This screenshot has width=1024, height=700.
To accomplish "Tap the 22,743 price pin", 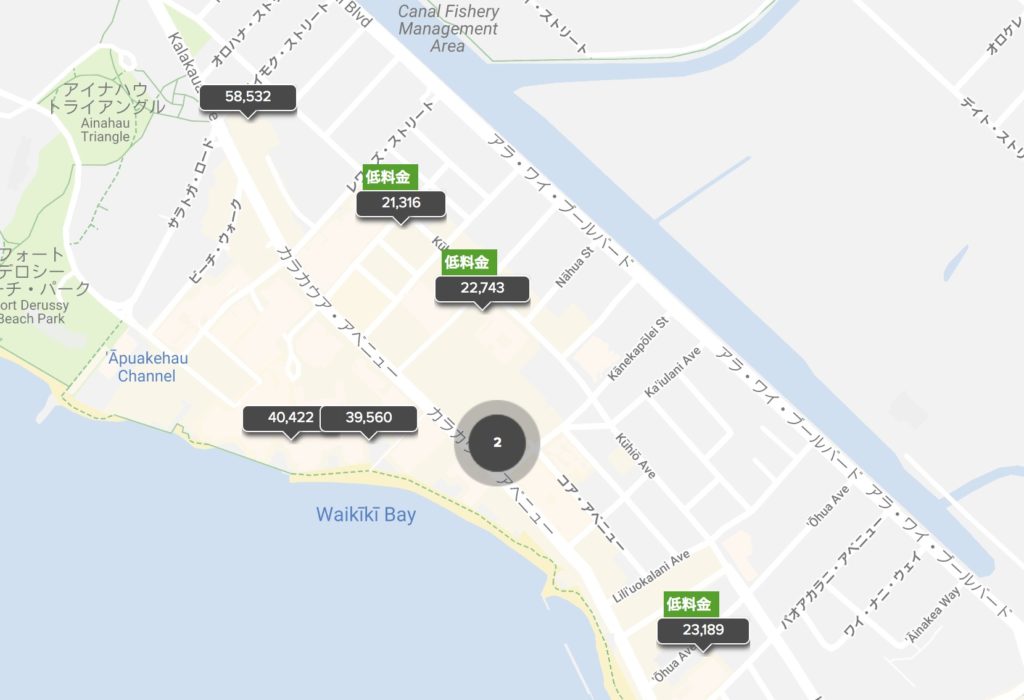I will pos(482,288).
